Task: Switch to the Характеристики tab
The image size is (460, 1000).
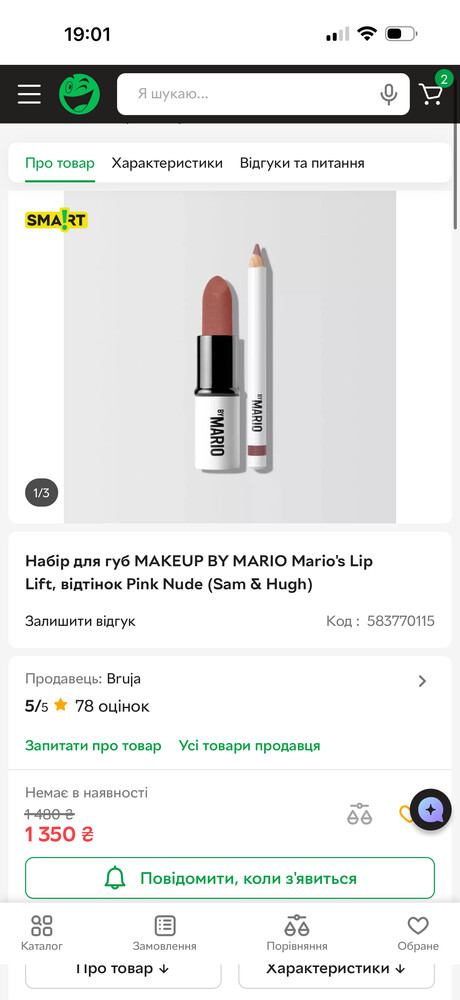Action: tap(167, 163)
